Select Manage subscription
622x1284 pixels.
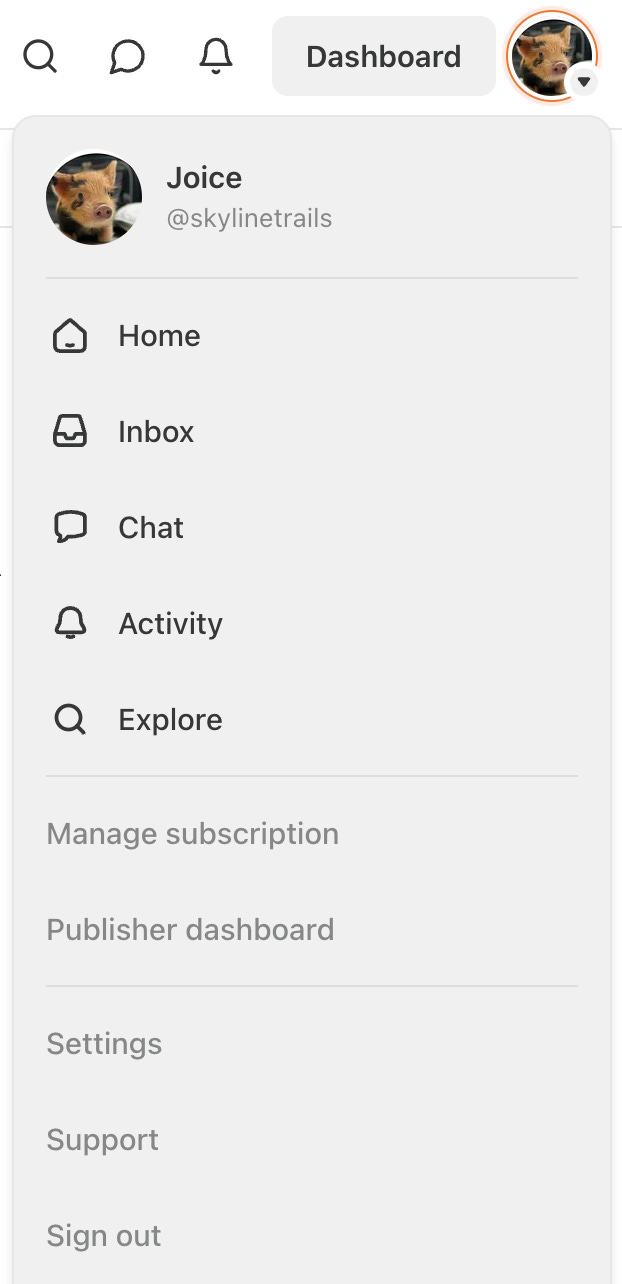[x=193, y=834]
